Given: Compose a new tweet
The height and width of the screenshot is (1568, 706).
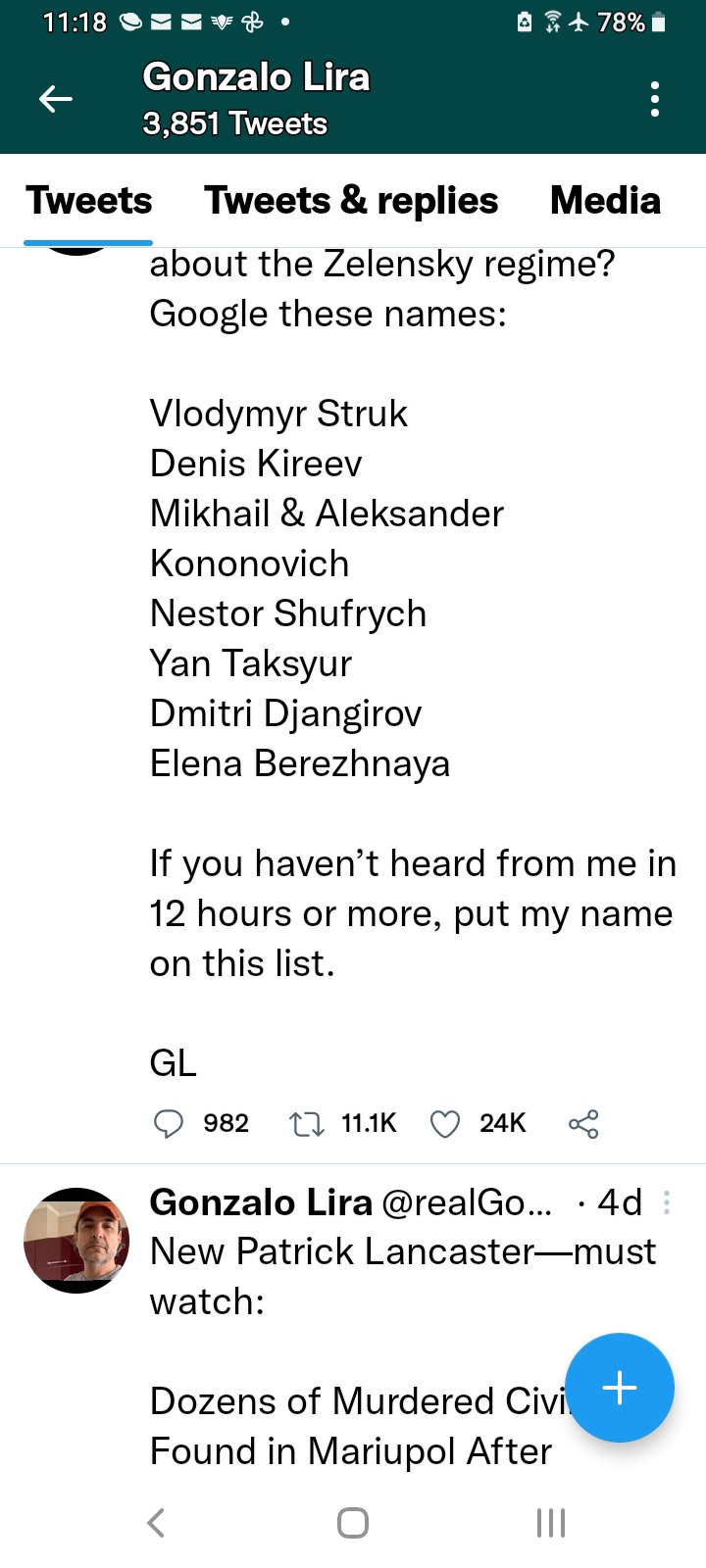Looking at the screenshot, I should click(x=620, y=1388).
